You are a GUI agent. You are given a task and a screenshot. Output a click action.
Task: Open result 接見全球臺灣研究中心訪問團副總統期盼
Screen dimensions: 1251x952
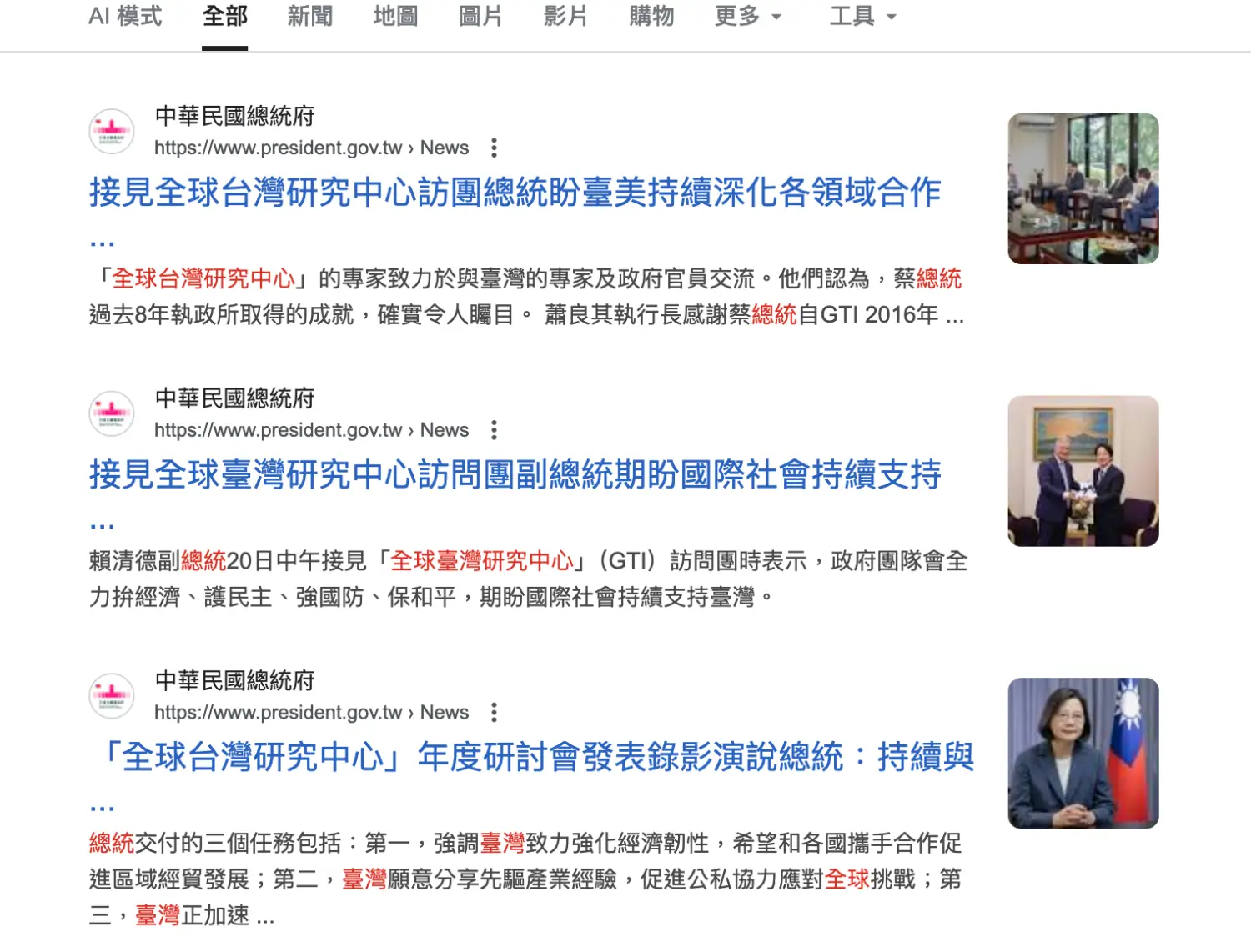(515, 475)
